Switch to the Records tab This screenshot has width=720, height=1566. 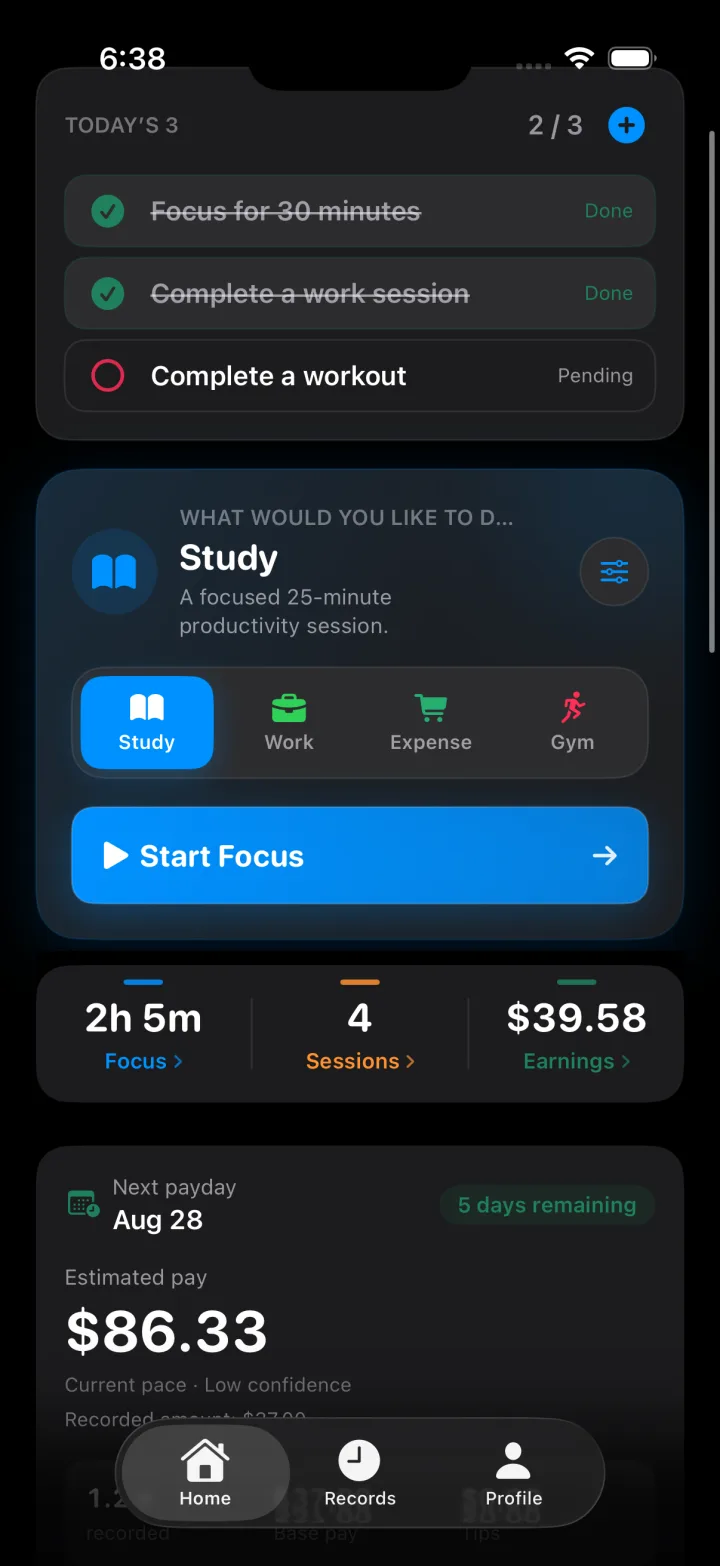tap(360, 1474)
